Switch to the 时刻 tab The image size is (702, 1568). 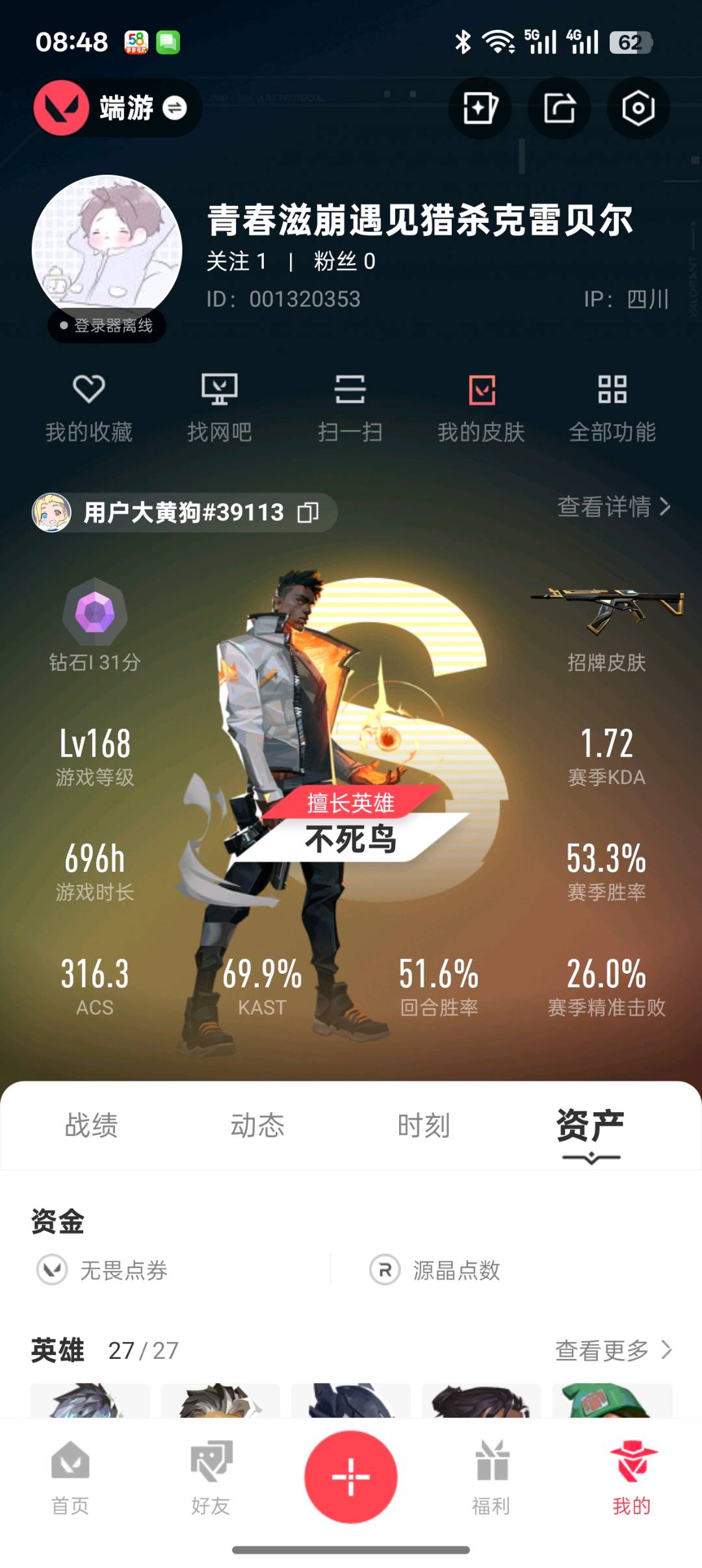424,1125
